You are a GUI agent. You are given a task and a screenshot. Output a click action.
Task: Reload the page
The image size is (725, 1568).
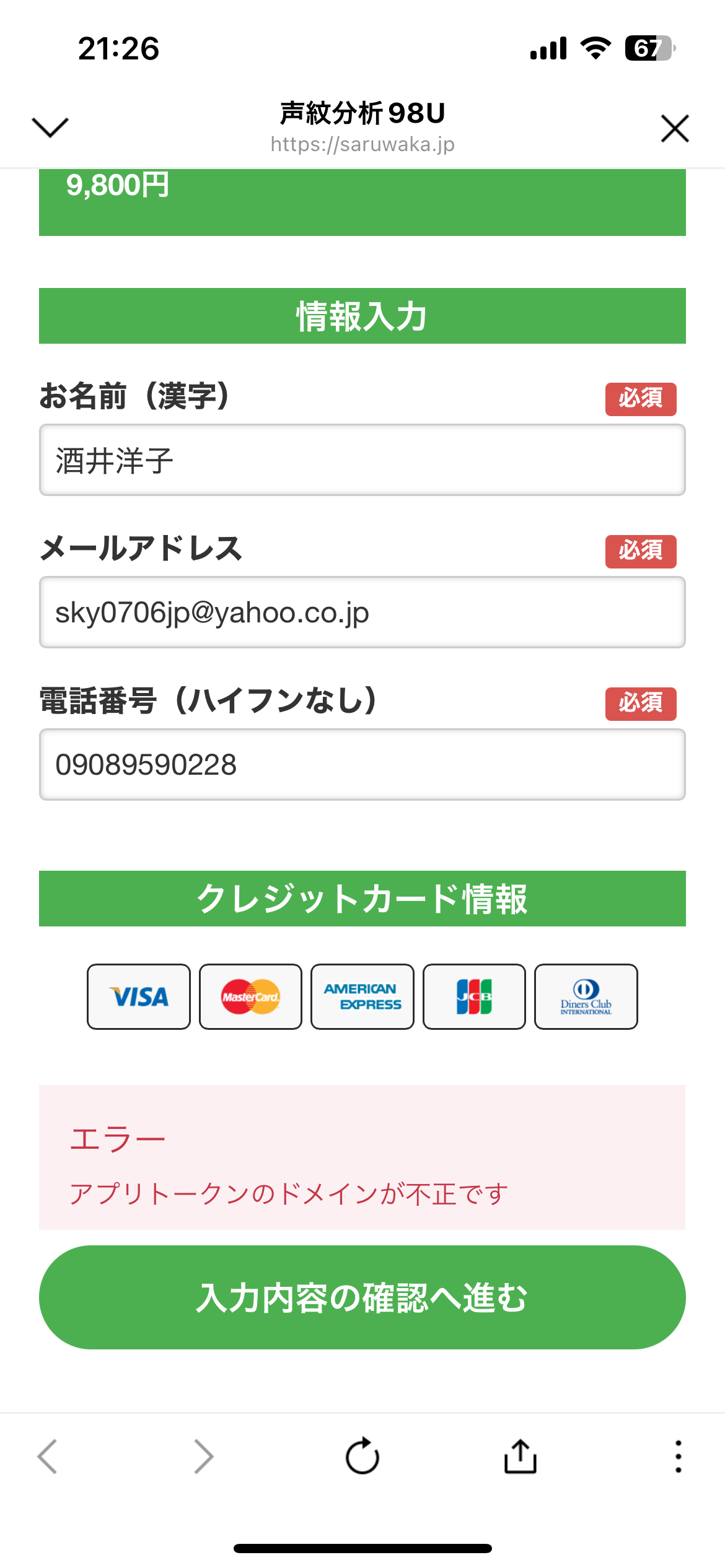coord(362,1456)
